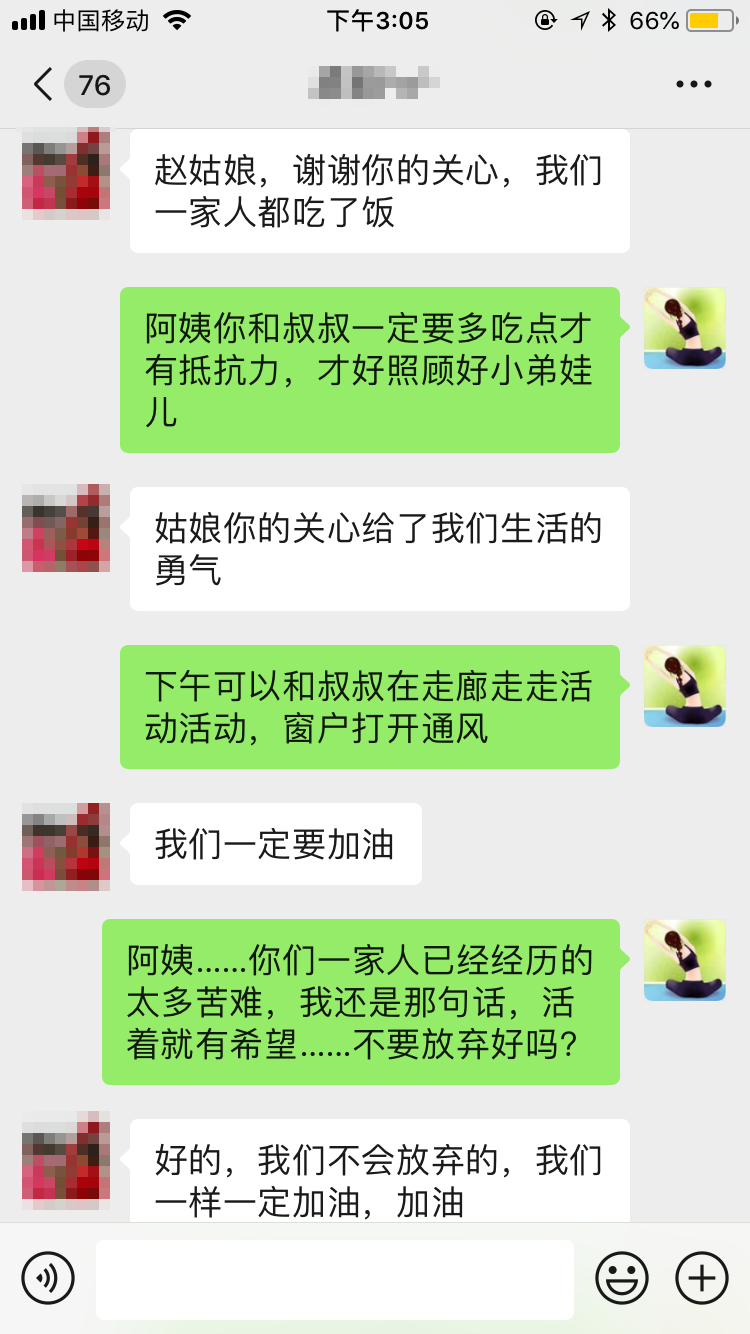
Task: Focus the message text field
Action: (335, 1279)
